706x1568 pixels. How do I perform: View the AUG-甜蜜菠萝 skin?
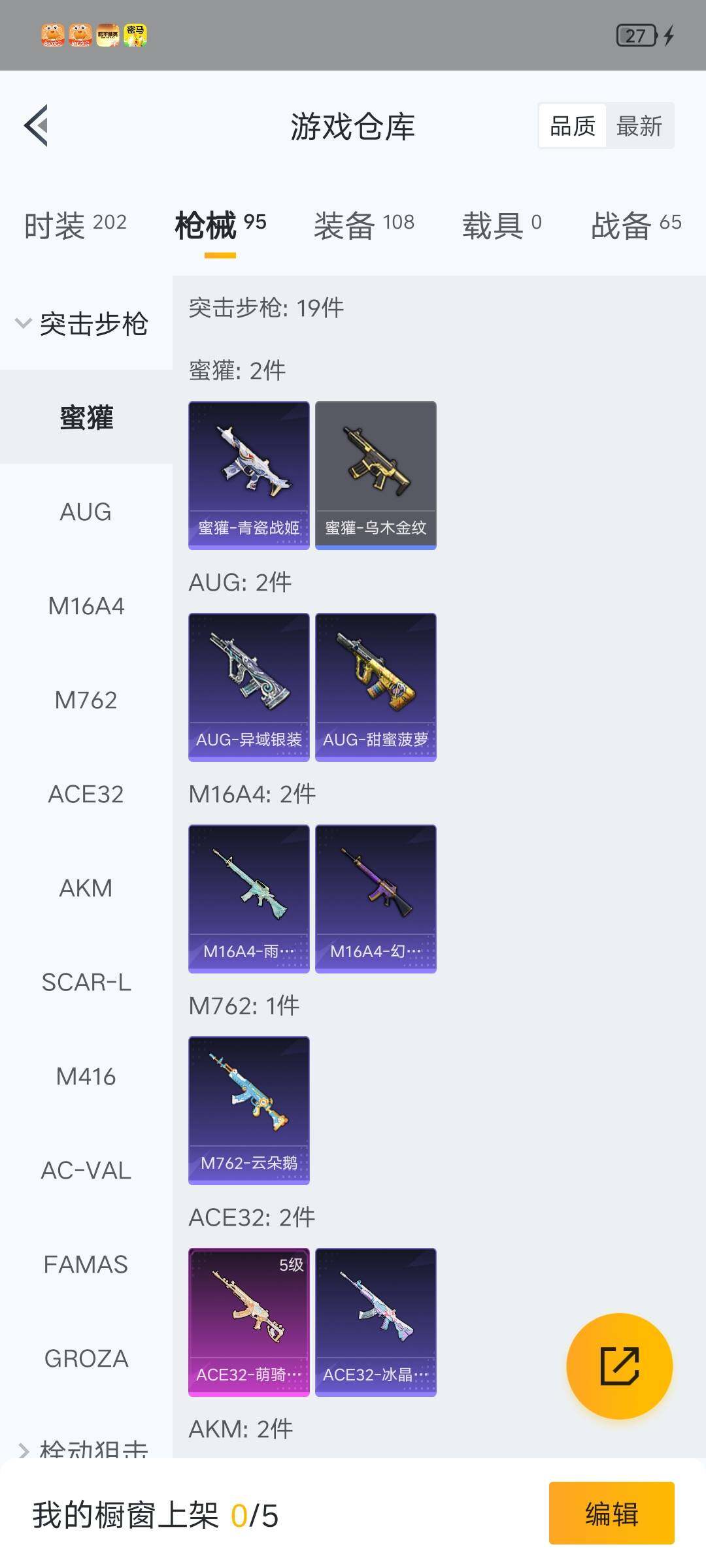click(375, 687)
